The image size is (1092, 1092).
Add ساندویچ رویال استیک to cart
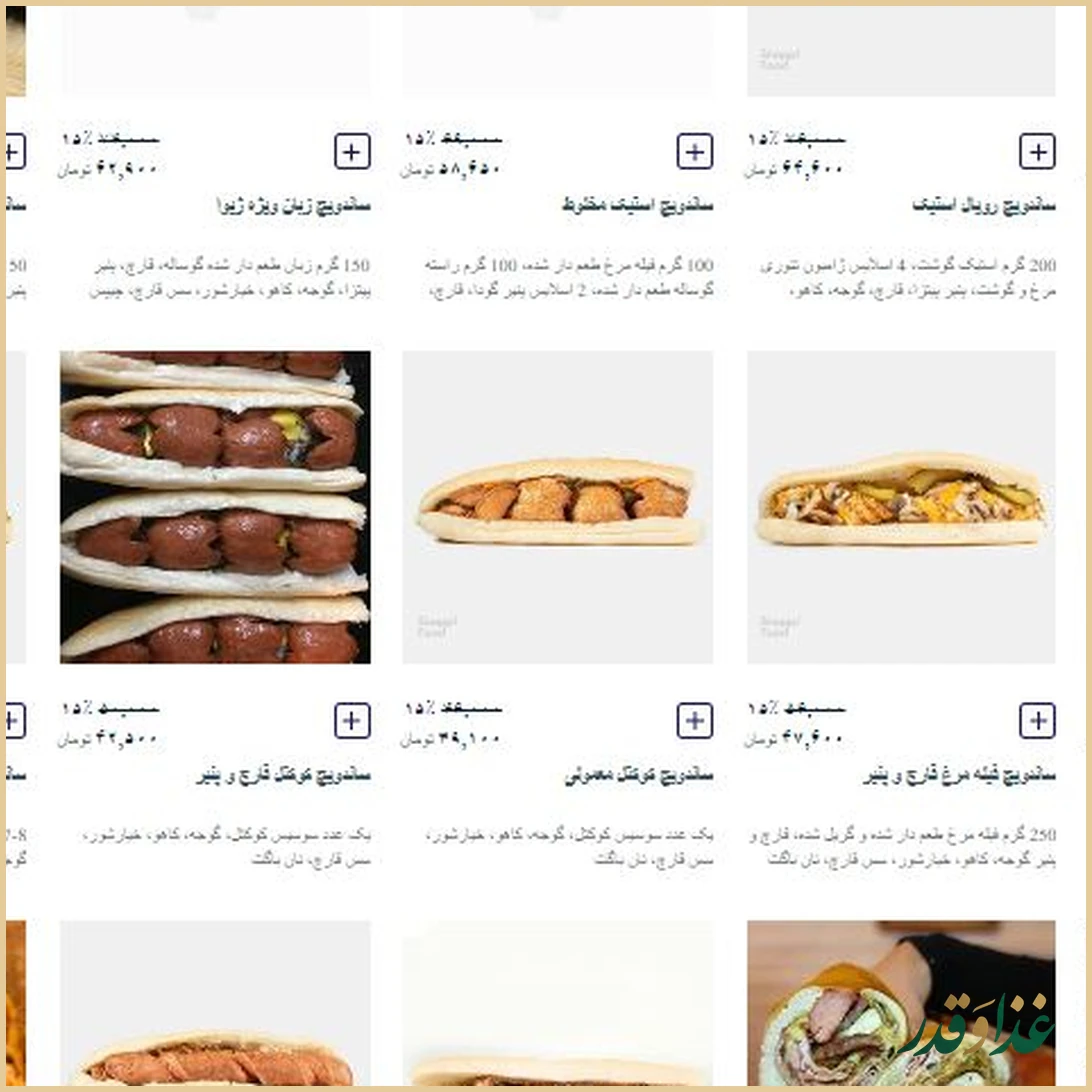pyautogui.click(x=1037, y=152)
